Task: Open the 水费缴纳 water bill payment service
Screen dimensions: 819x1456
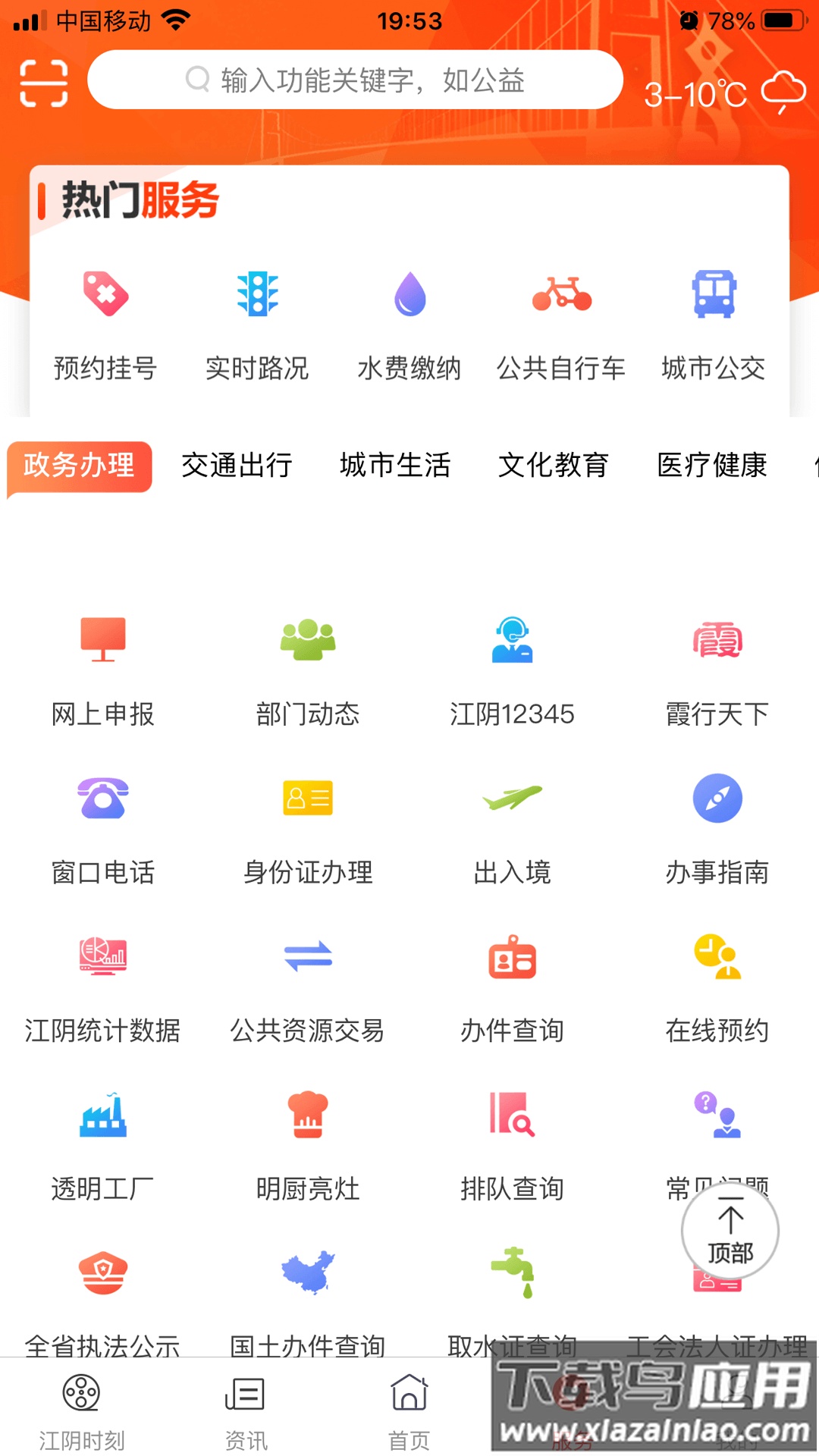Action: (x=409, y=322)
